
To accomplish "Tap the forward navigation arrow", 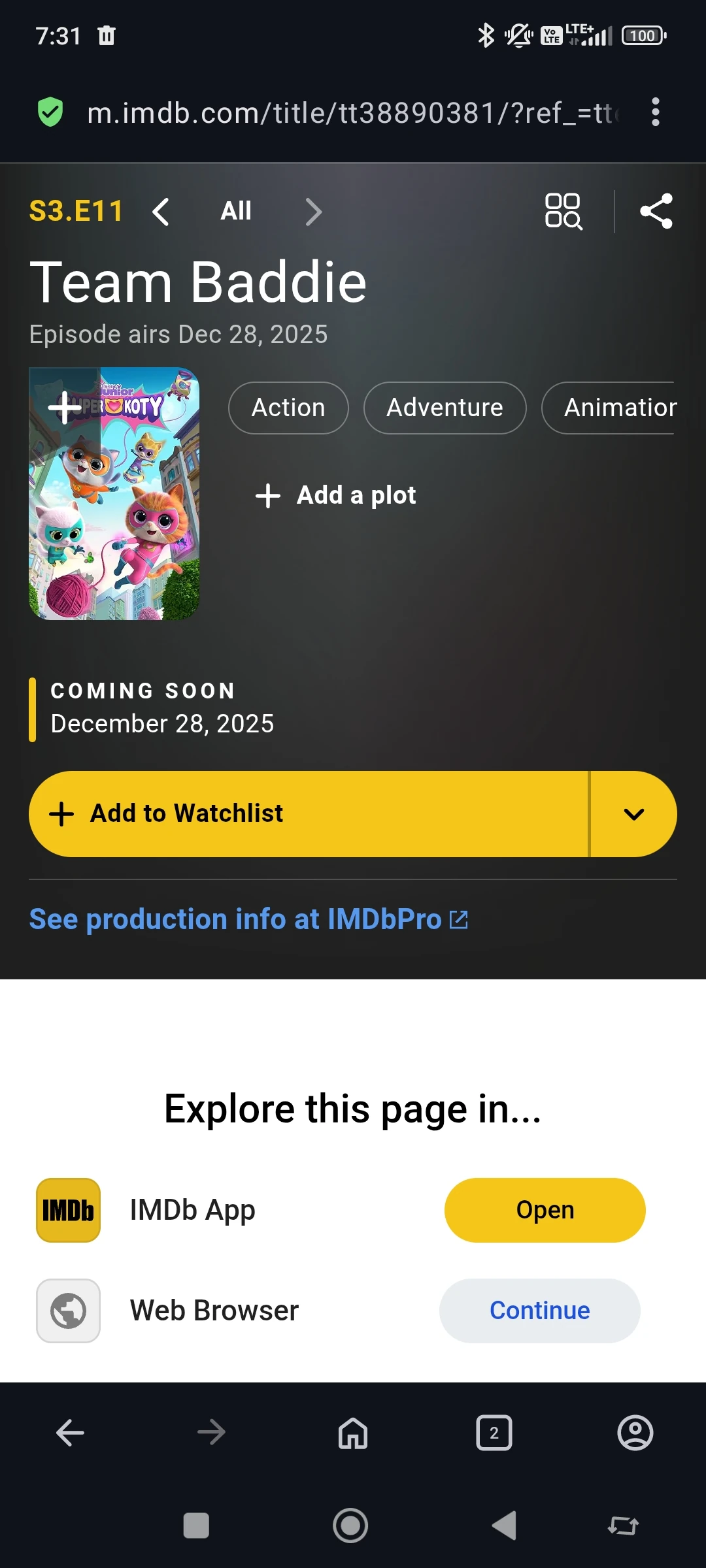I will click(210, 1433).
